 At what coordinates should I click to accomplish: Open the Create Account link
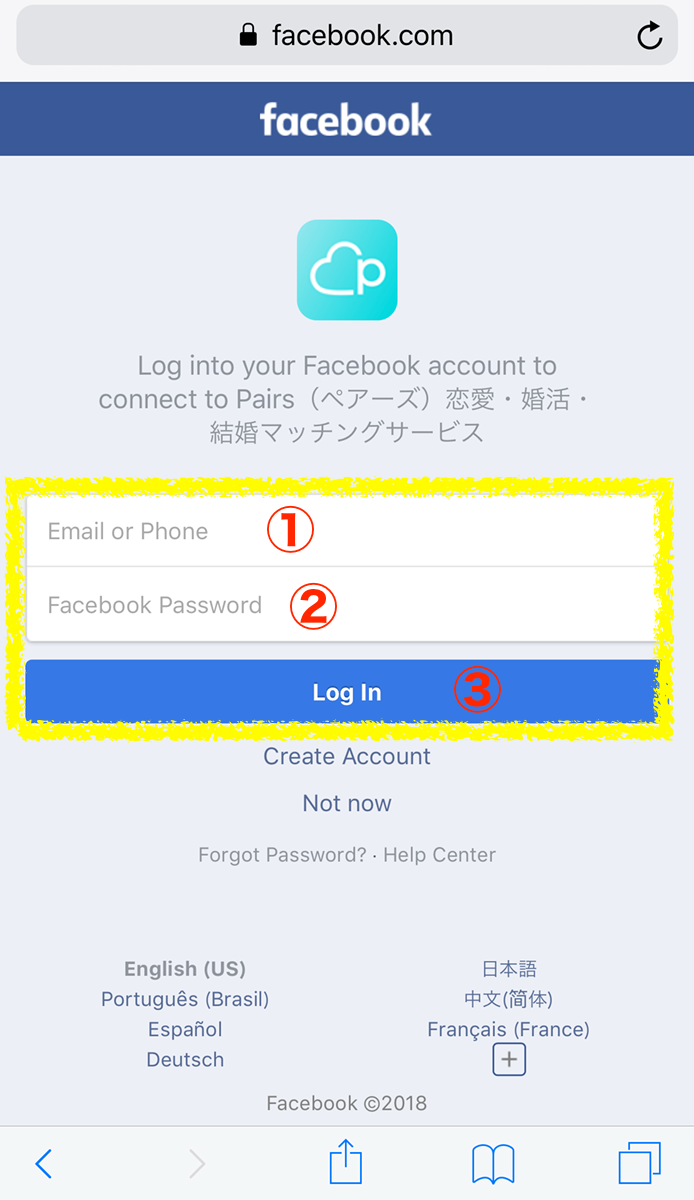347,756
